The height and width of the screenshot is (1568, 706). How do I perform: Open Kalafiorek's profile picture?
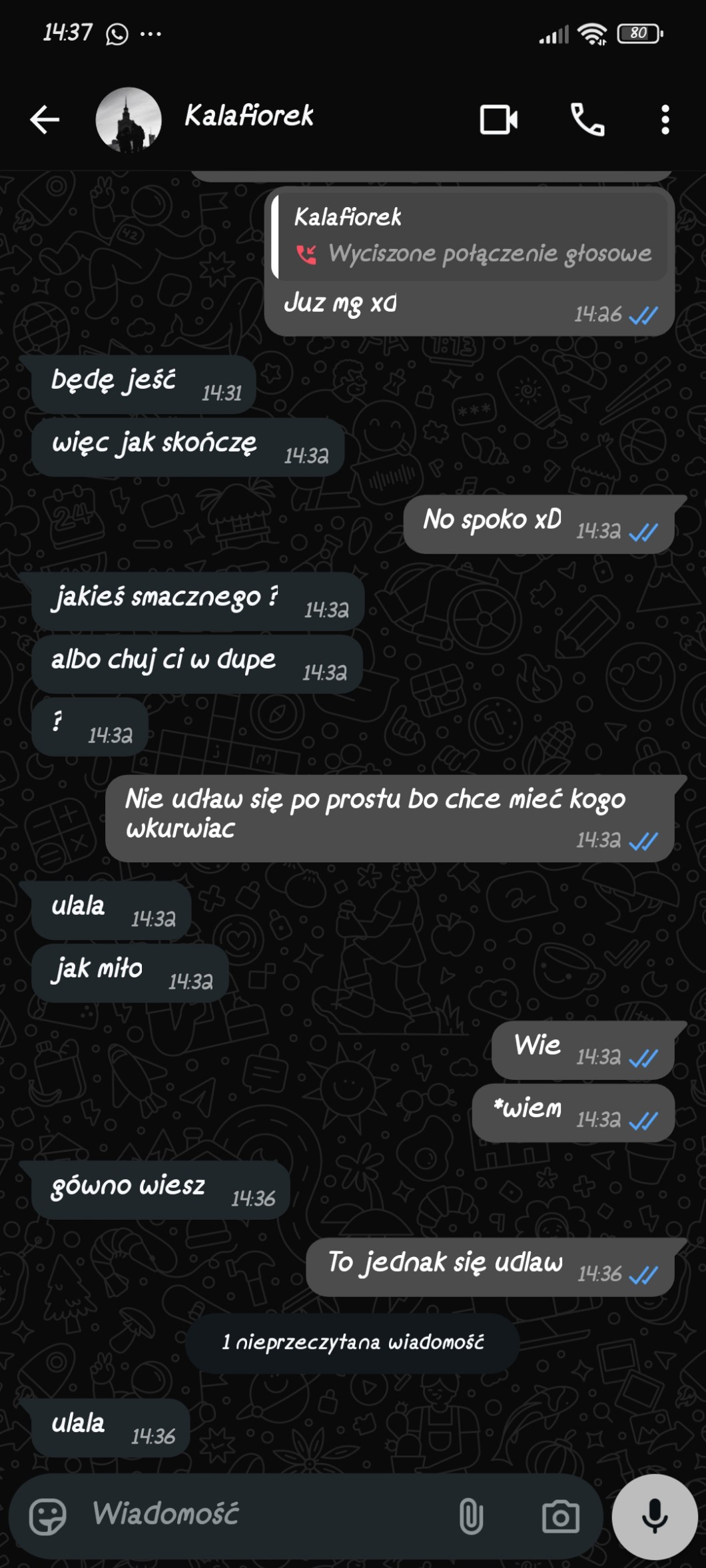pyautogui.click(x=129, y=120)
